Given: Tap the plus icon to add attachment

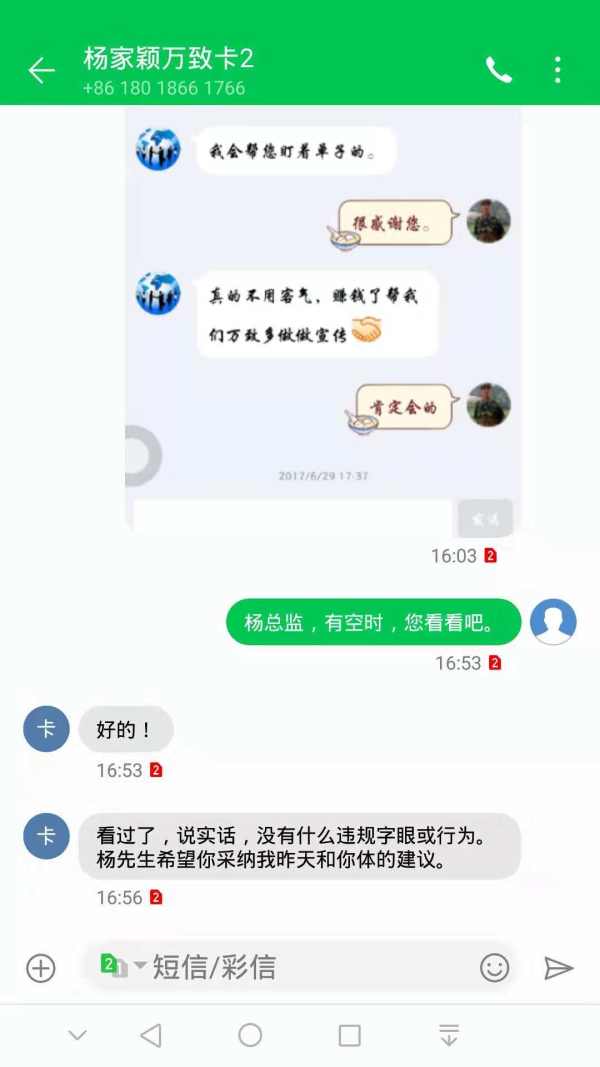Looking at the screenshot, I should pyautogui.click(x=41, y=968).
